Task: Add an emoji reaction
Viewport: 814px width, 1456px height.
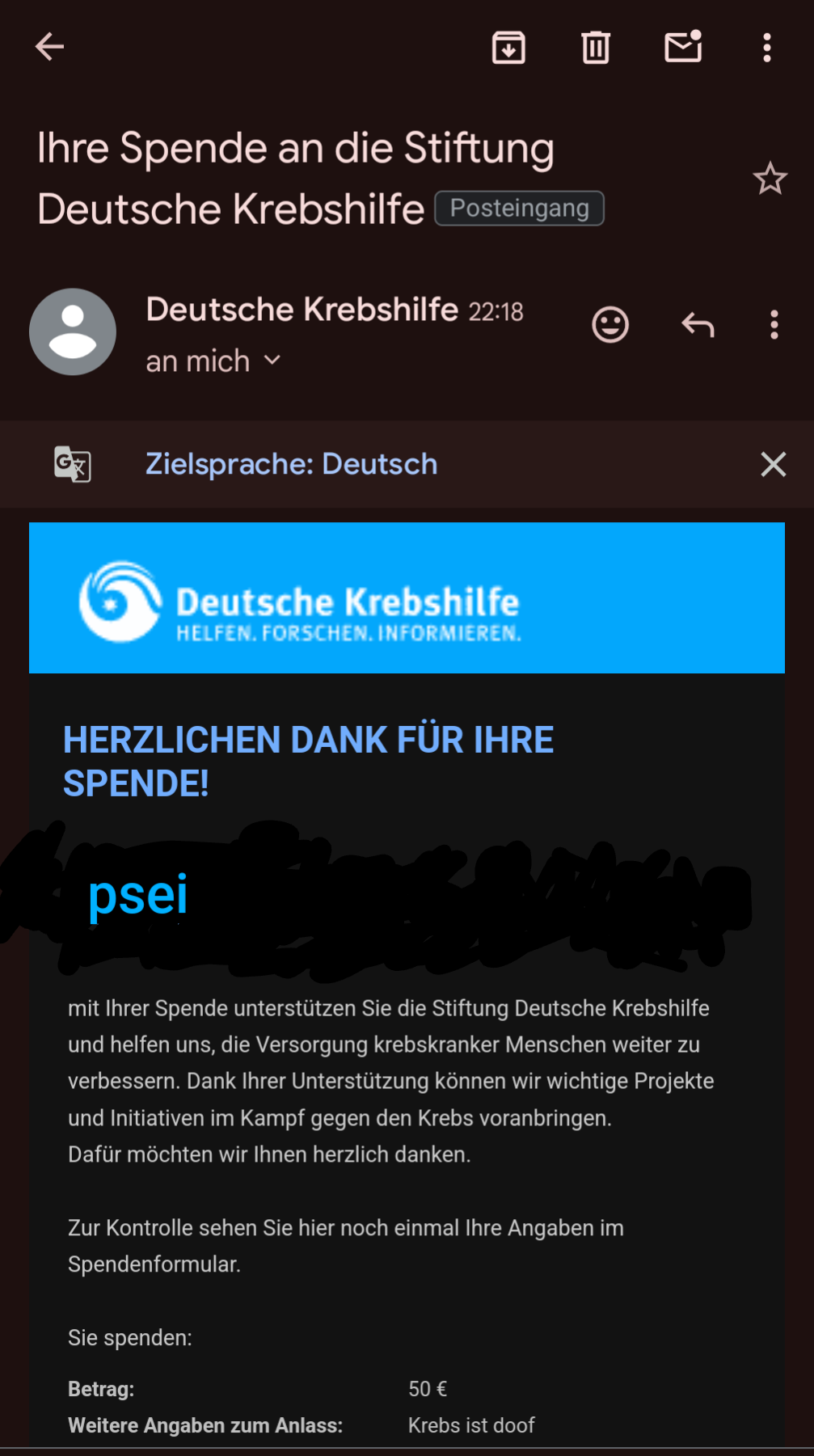Action: point(610,325)
